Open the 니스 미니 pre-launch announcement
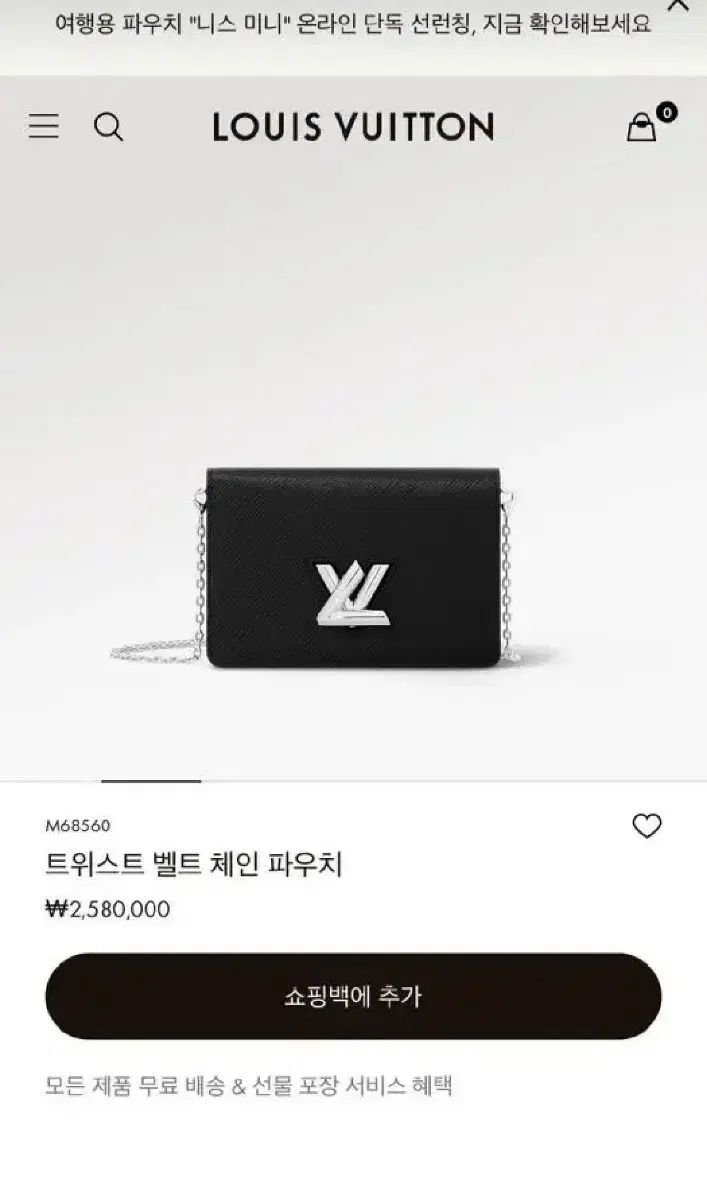Viewport: 707px width, 1200px height. 352,24
